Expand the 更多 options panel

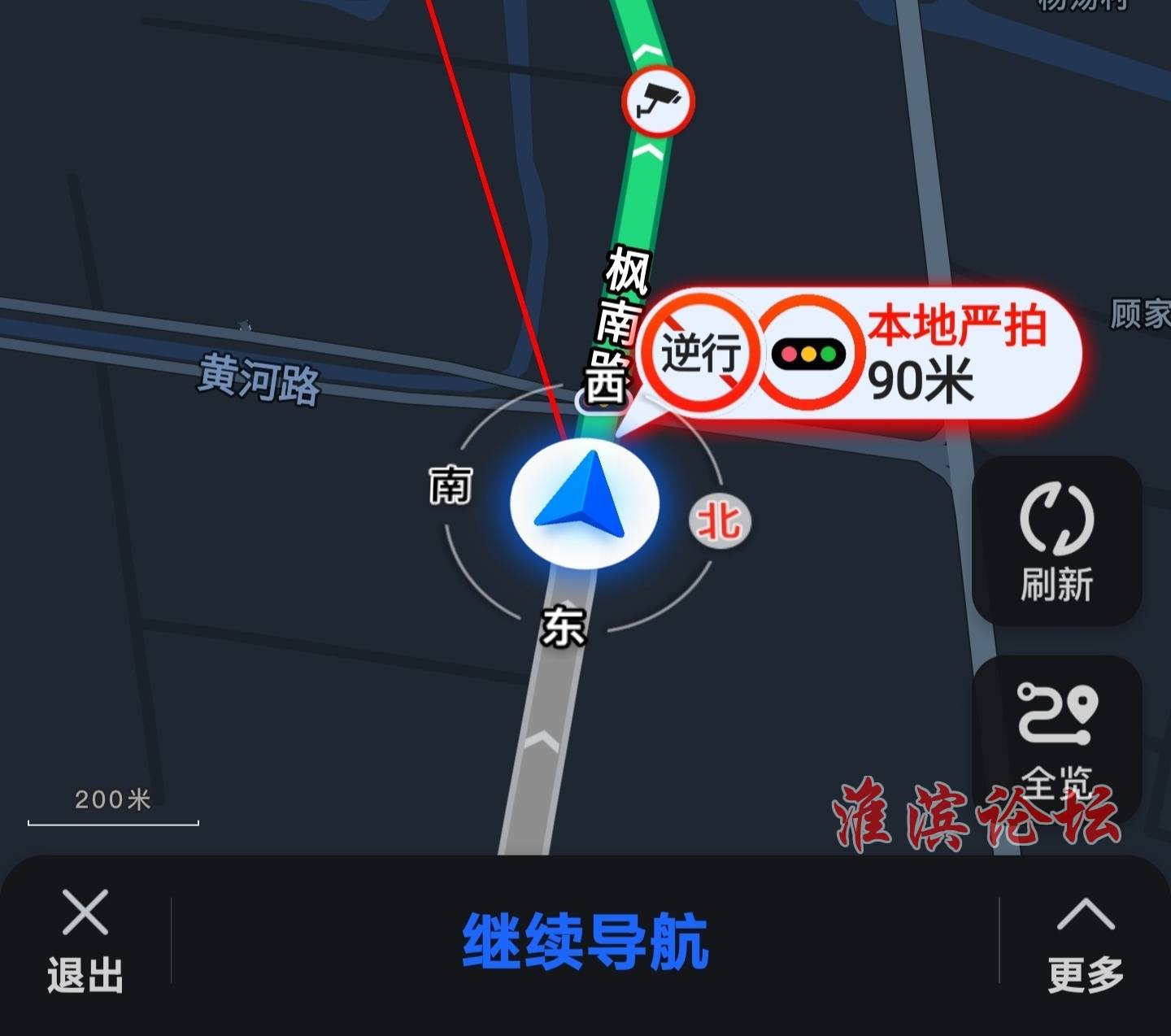pos(1085,943)
